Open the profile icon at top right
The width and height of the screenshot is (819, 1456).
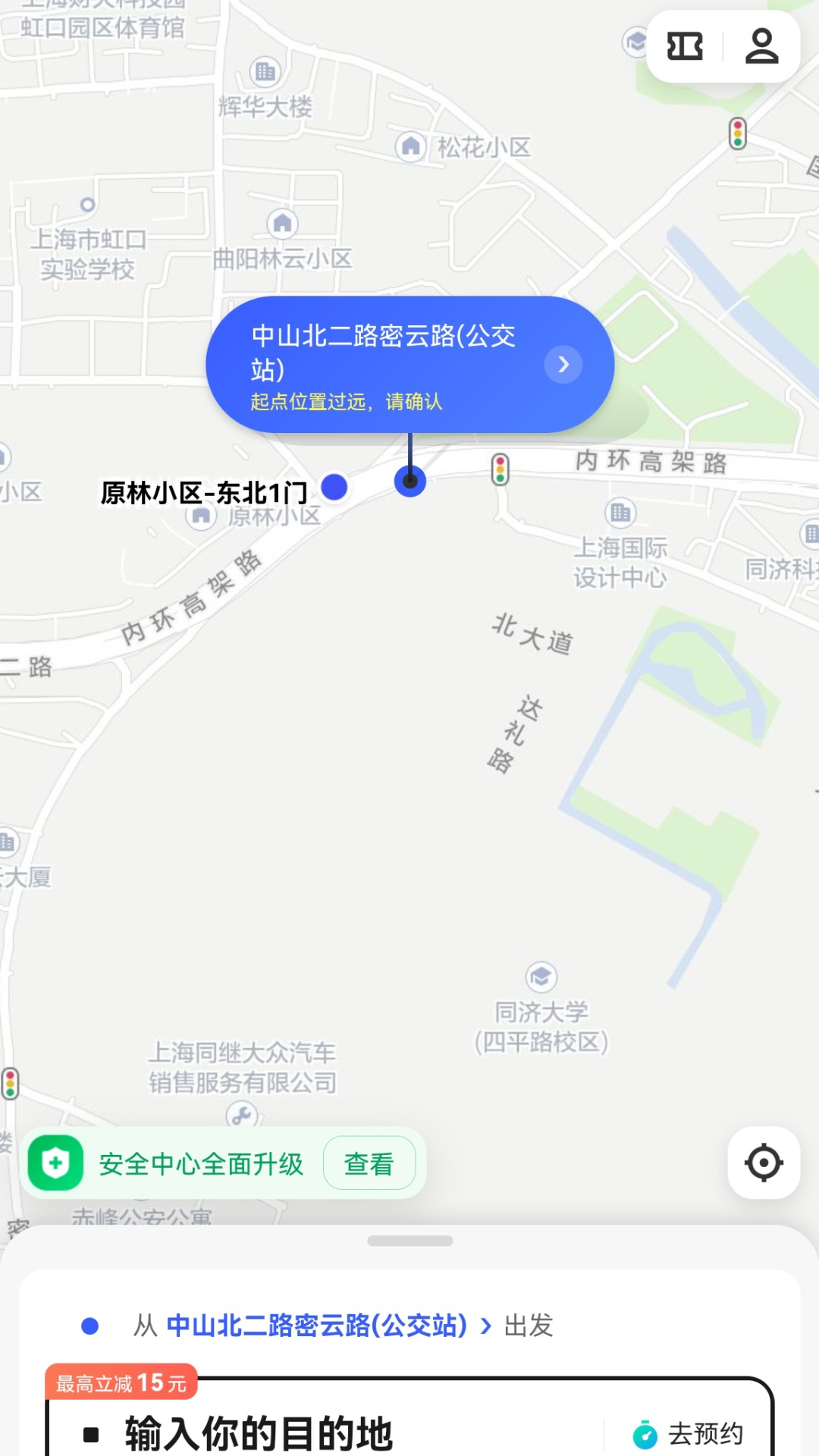point(763,46)
